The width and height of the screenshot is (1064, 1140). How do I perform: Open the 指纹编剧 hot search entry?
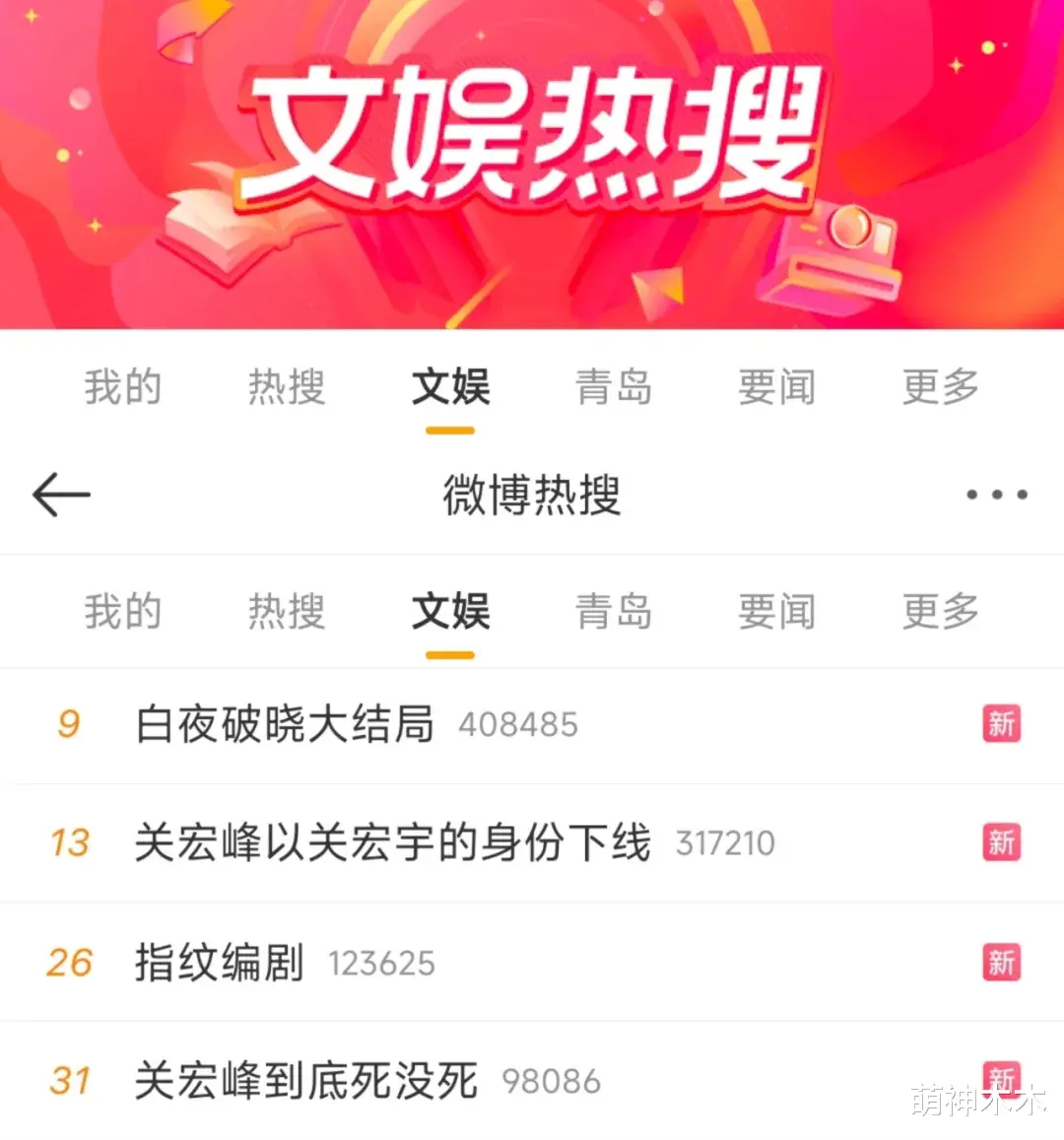click(x=219, y=963)
